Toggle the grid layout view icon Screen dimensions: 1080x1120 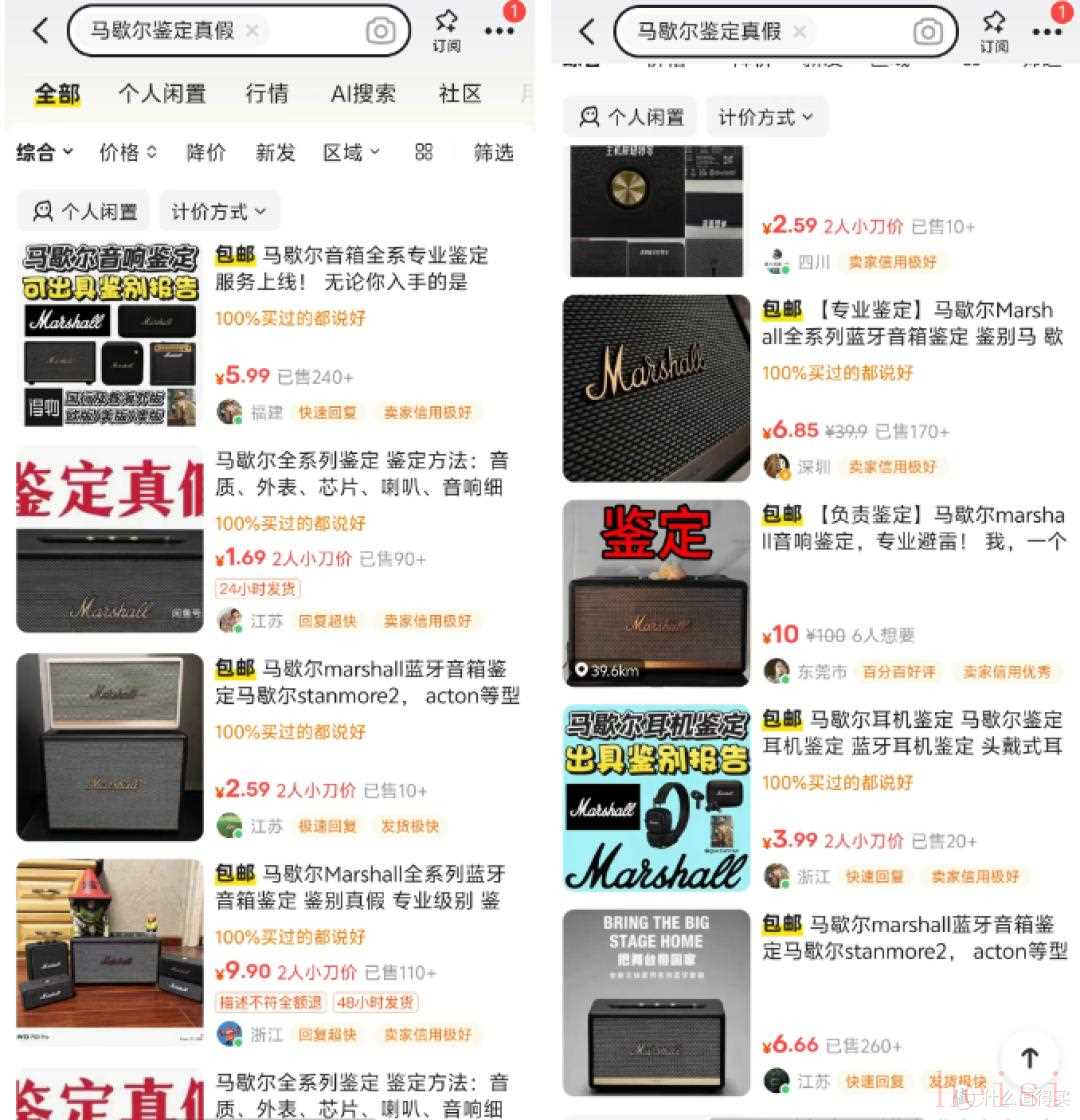tap(424, 152)
